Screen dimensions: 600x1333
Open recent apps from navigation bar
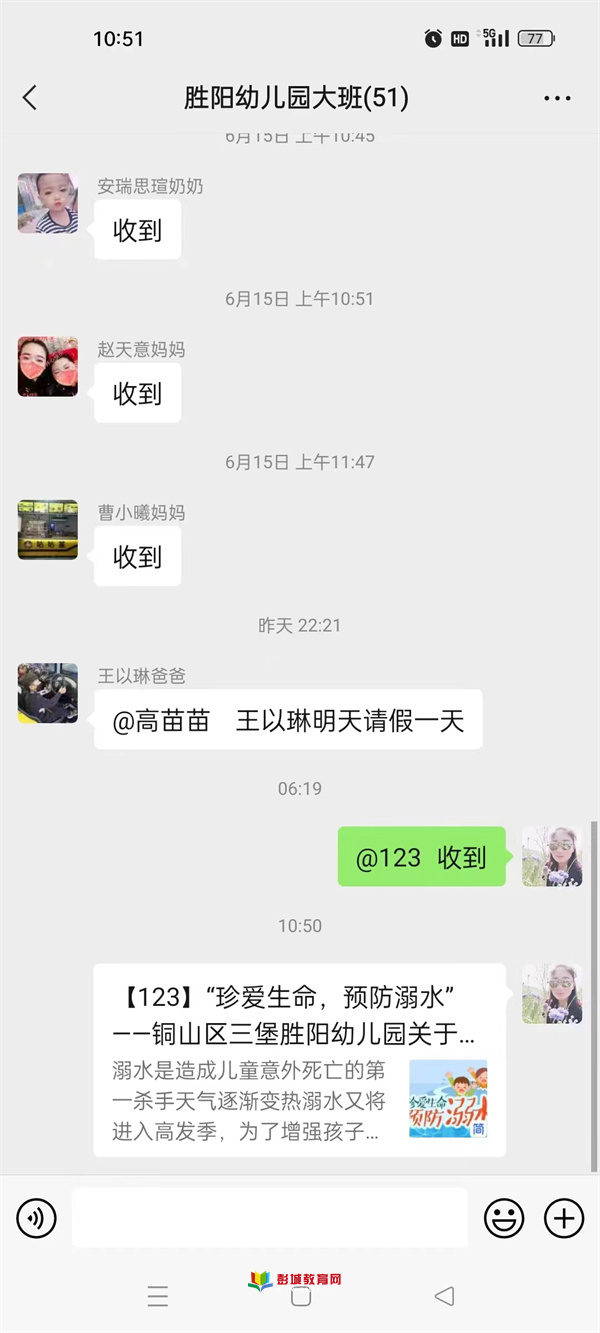[x=158, y=1297]
